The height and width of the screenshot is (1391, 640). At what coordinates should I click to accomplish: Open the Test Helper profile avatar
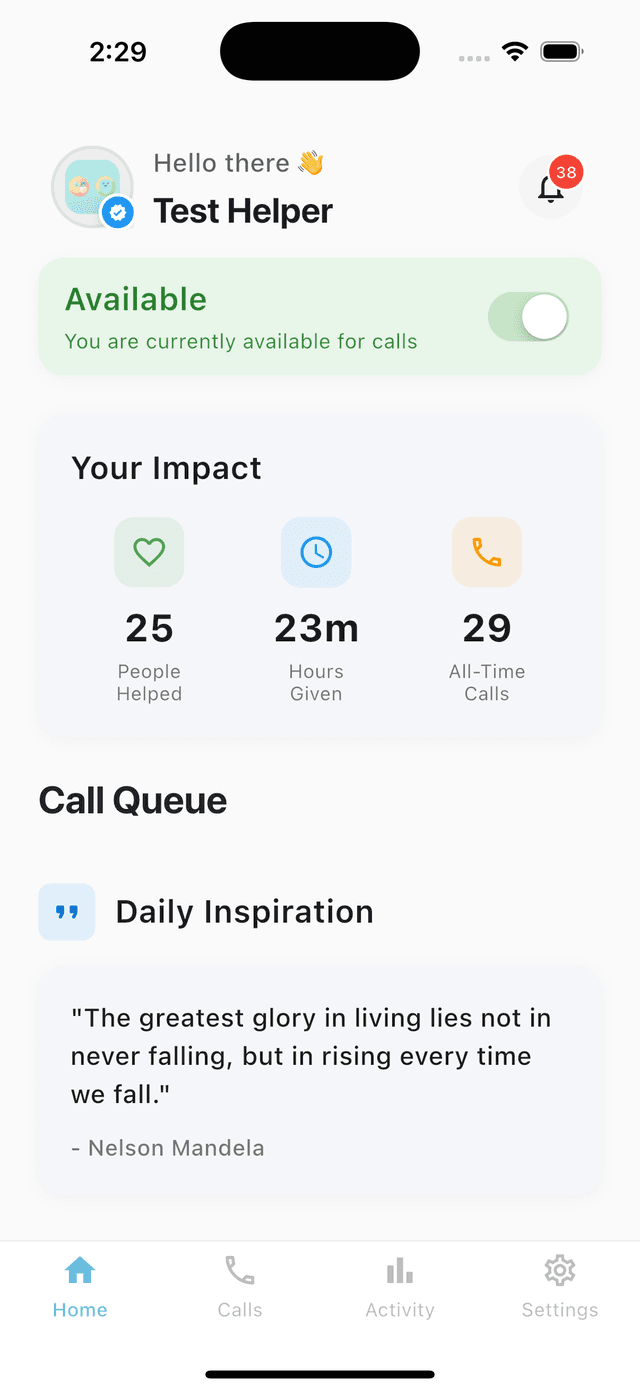92,187
